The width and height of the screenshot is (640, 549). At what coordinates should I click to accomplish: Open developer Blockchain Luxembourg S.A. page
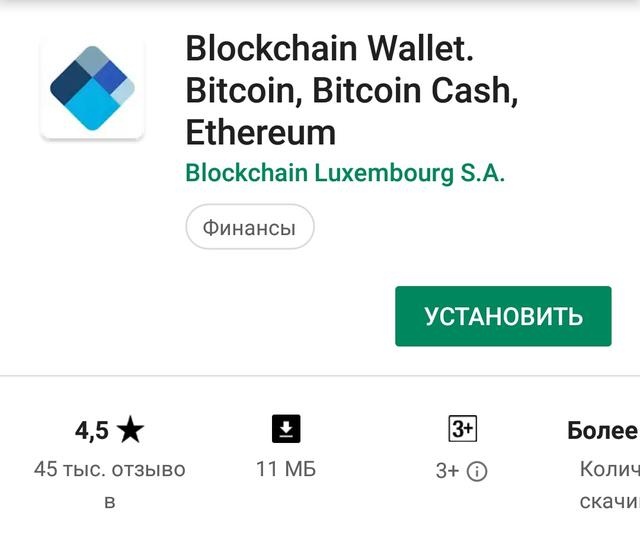click(345, 173)
